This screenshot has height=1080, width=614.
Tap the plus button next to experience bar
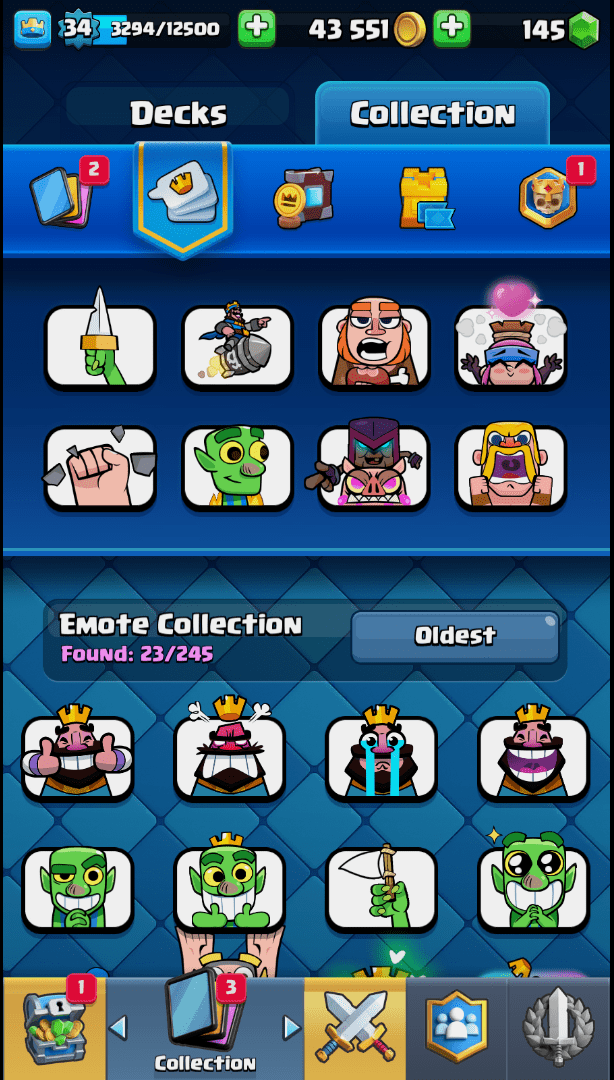coord(257,29)
